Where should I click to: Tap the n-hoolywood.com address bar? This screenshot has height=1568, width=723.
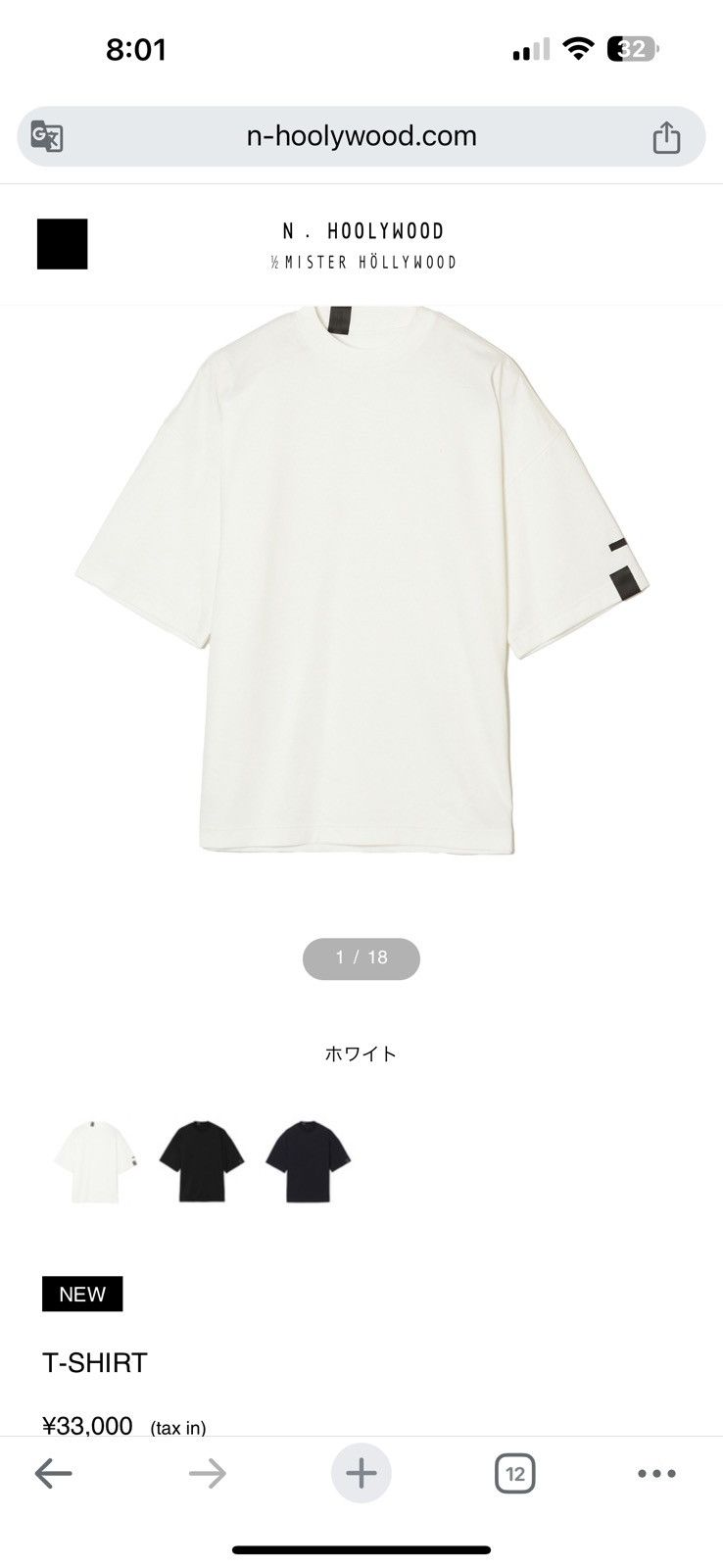click(361, 136)
